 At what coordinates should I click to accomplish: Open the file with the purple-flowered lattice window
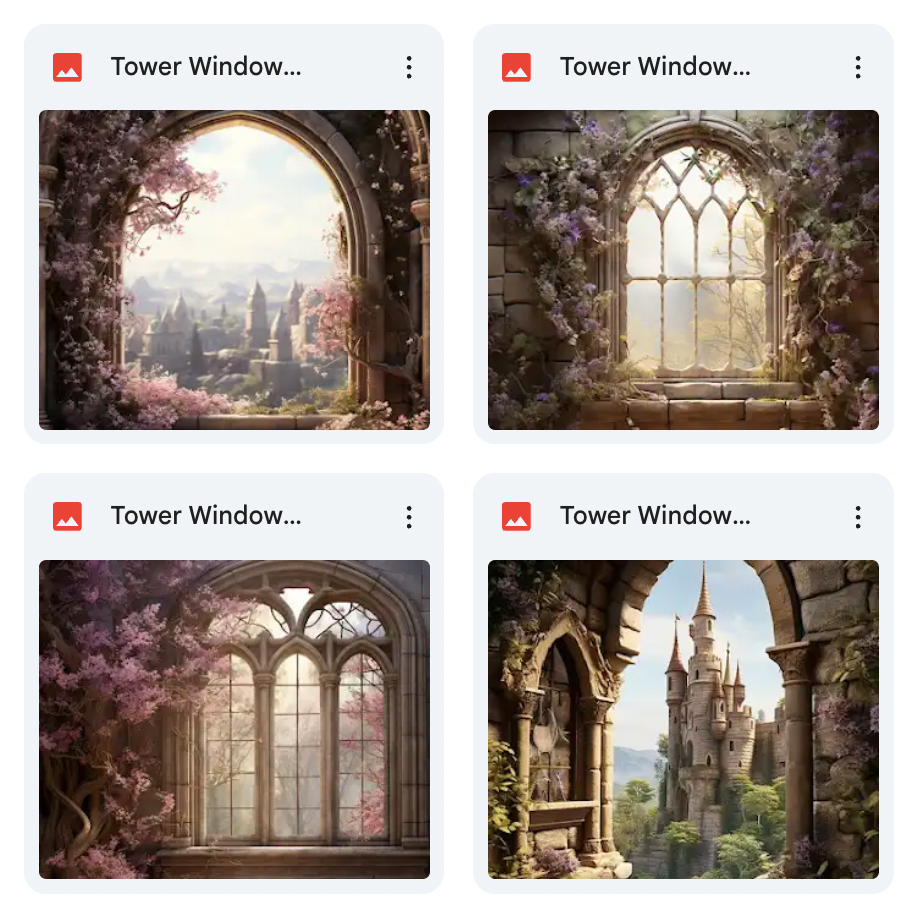point(683,270)
